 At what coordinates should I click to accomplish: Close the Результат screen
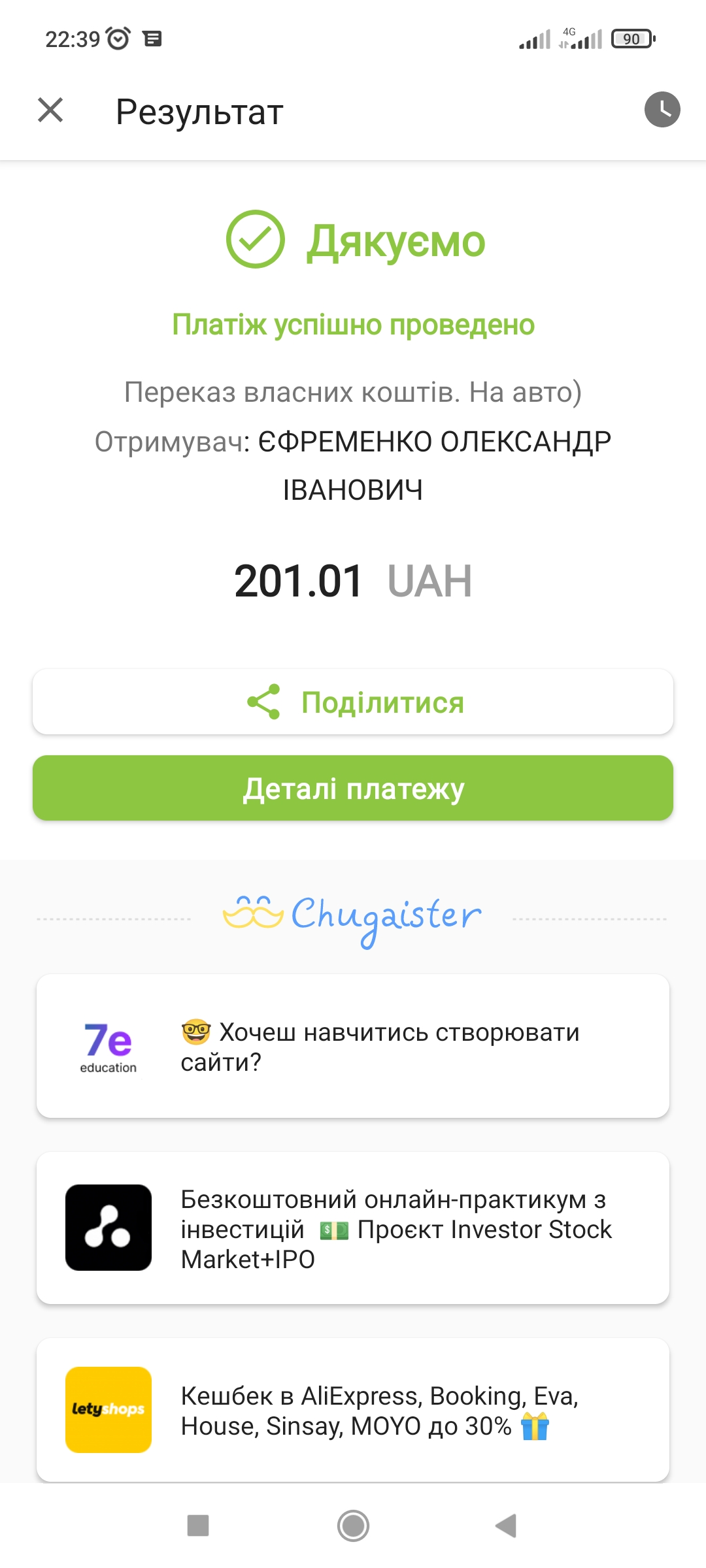point(50,110)
